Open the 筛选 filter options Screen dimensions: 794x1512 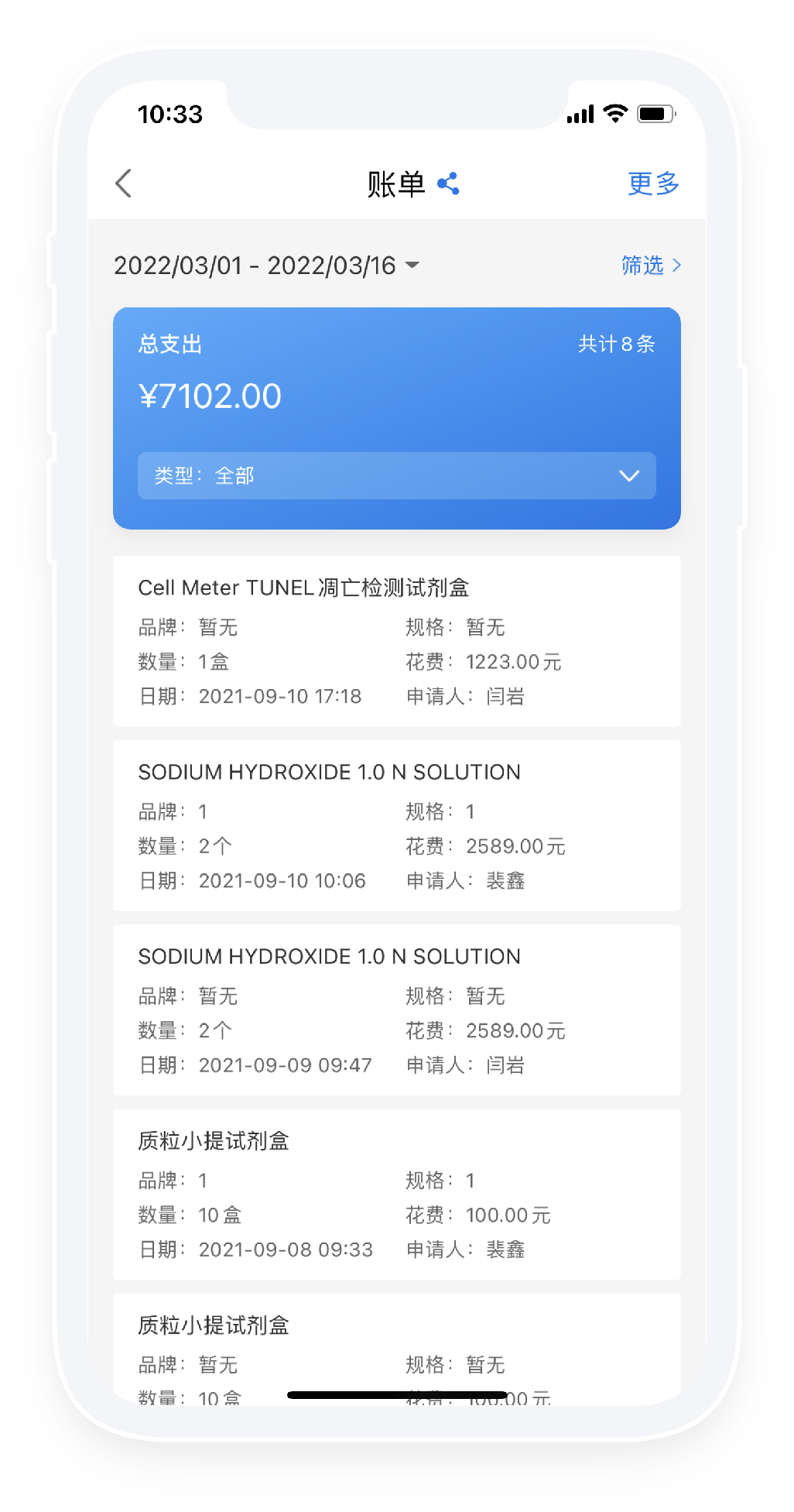click(651, 266)
